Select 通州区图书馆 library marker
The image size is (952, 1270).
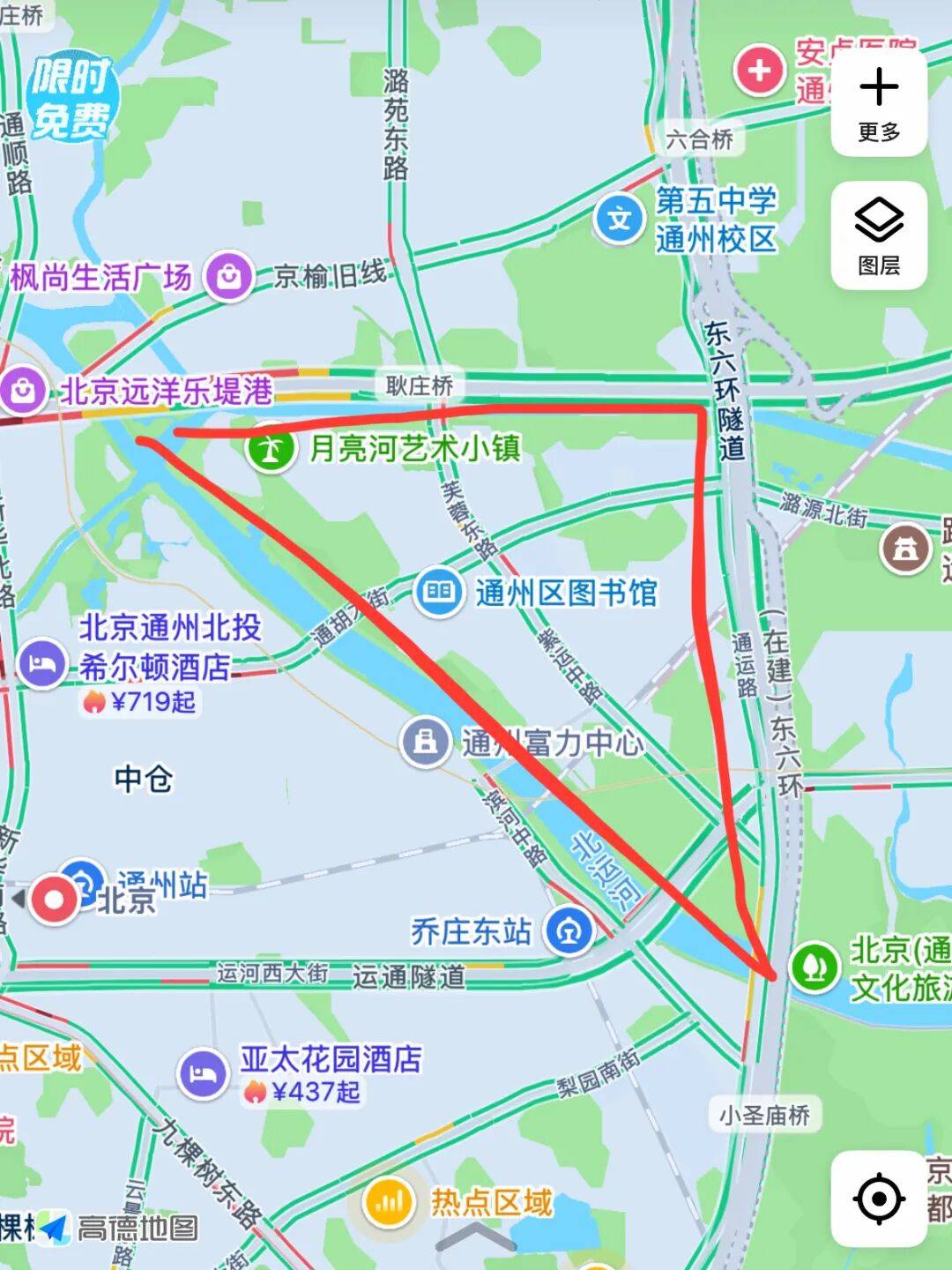pyautogui.click(x=438, y=592)
